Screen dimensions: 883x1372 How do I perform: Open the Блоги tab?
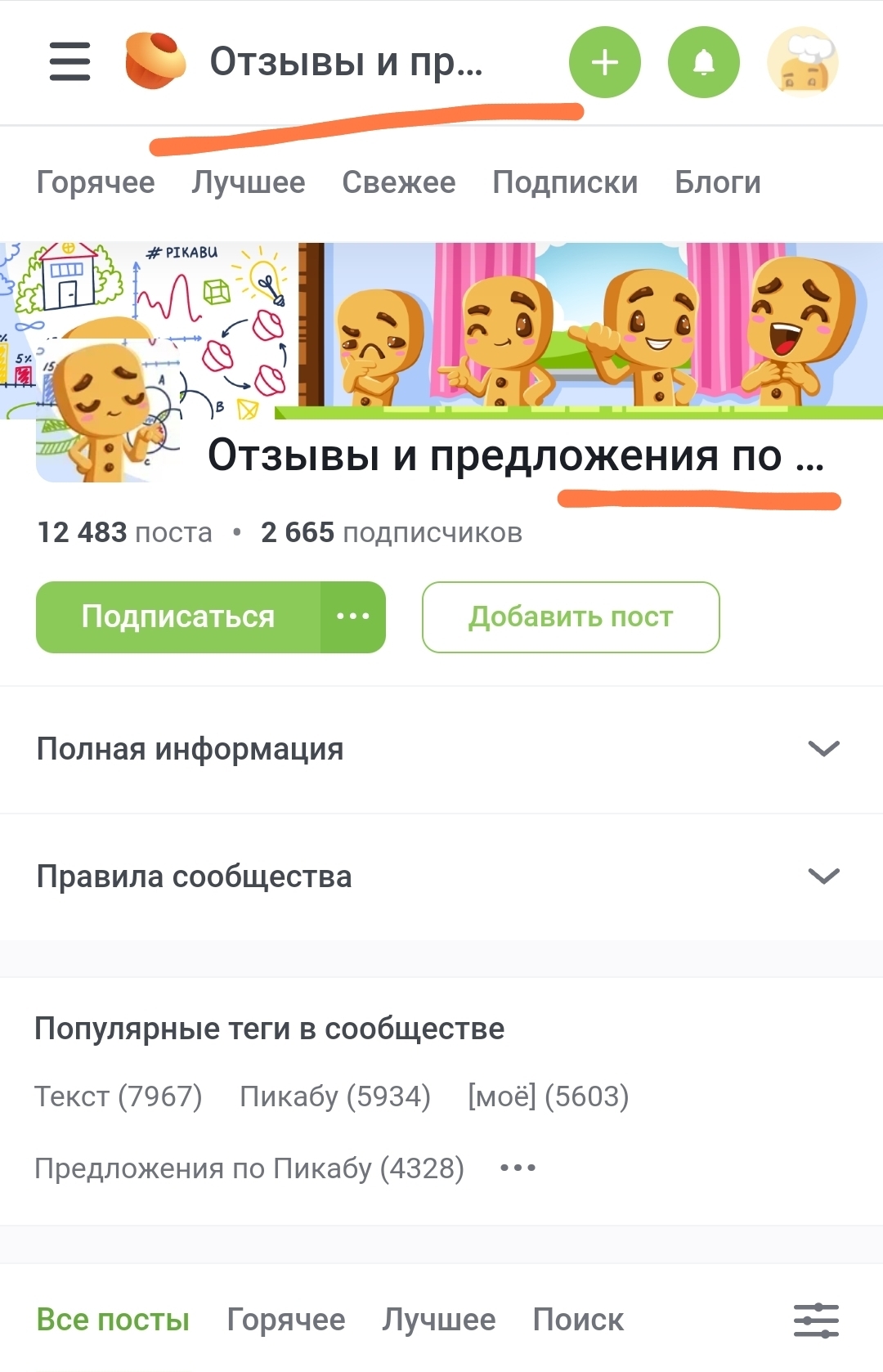coord(718,182)
